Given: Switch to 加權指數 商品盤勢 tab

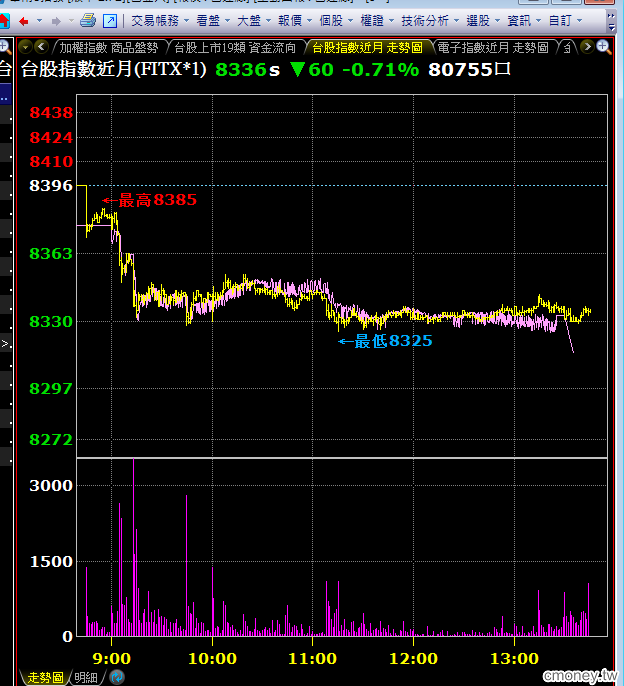Looking at the screenshot, I should 108,47.
